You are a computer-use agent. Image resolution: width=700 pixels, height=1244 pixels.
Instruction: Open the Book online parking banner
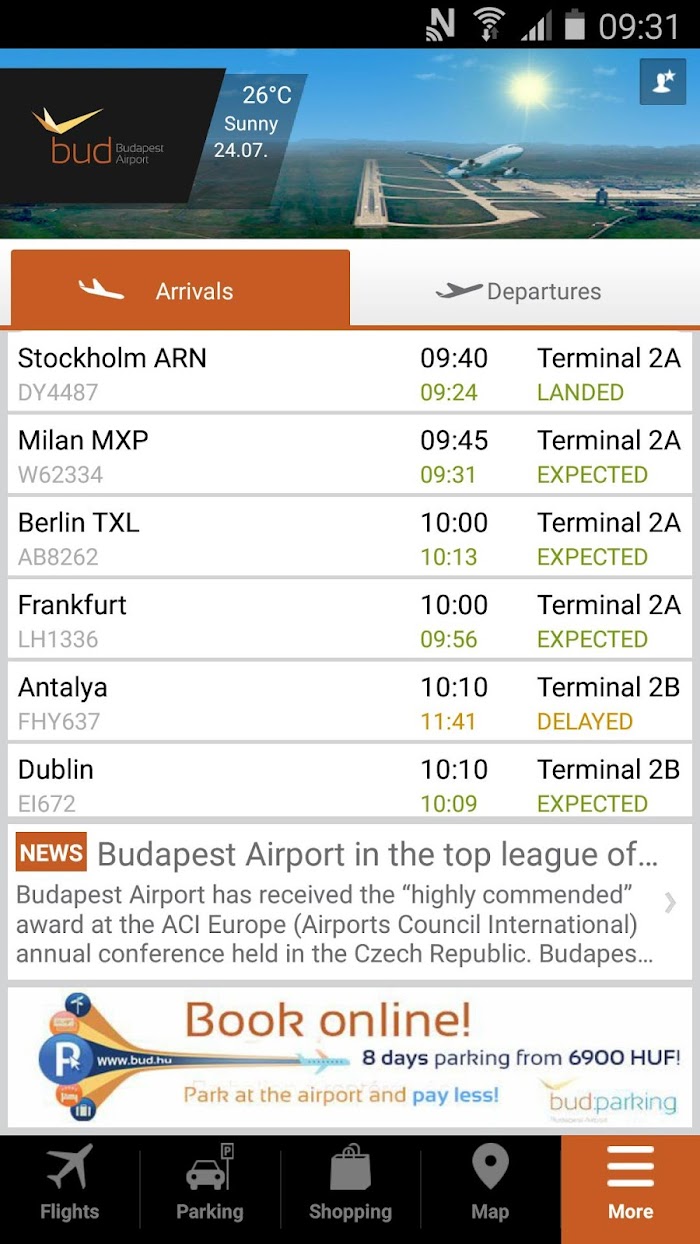pyautogui.click(x=350, y=1058)
